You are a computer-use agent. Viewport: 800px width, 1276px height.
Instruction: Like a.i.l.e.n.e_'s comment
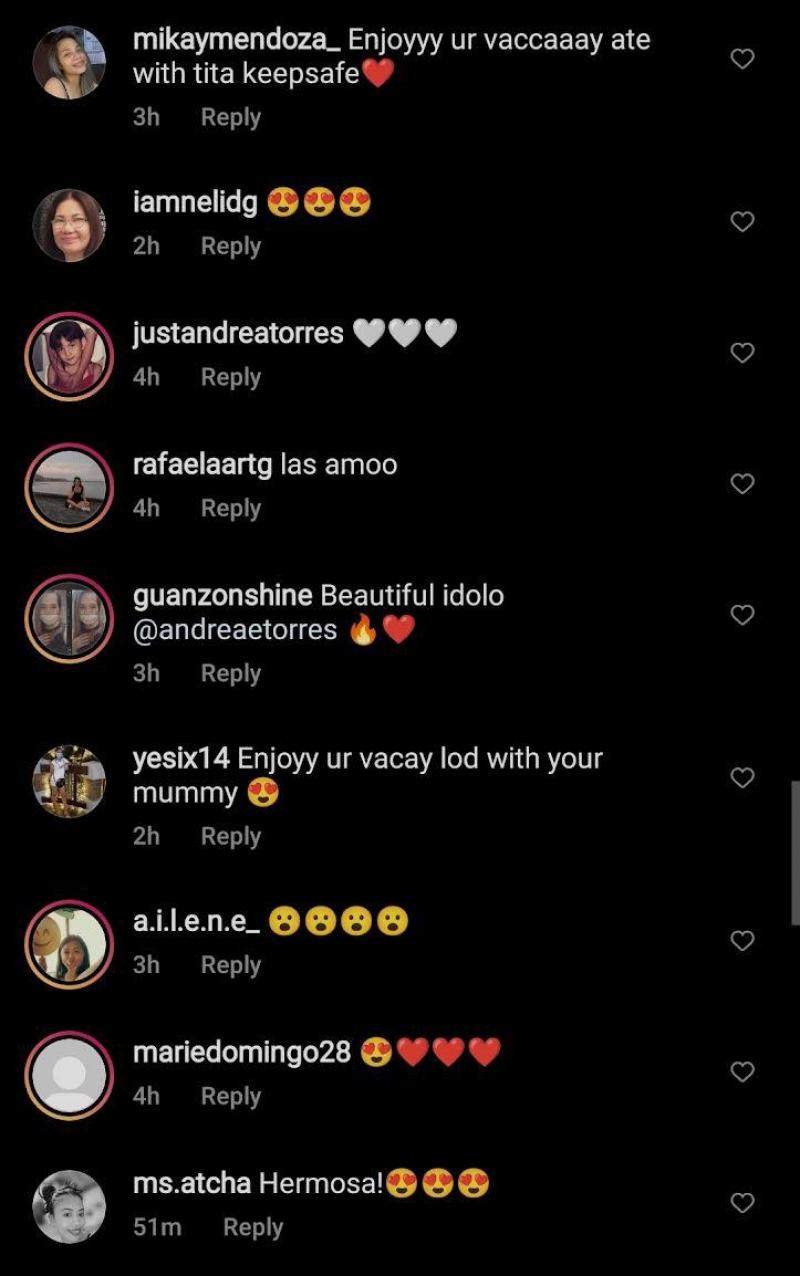[742, 941]
